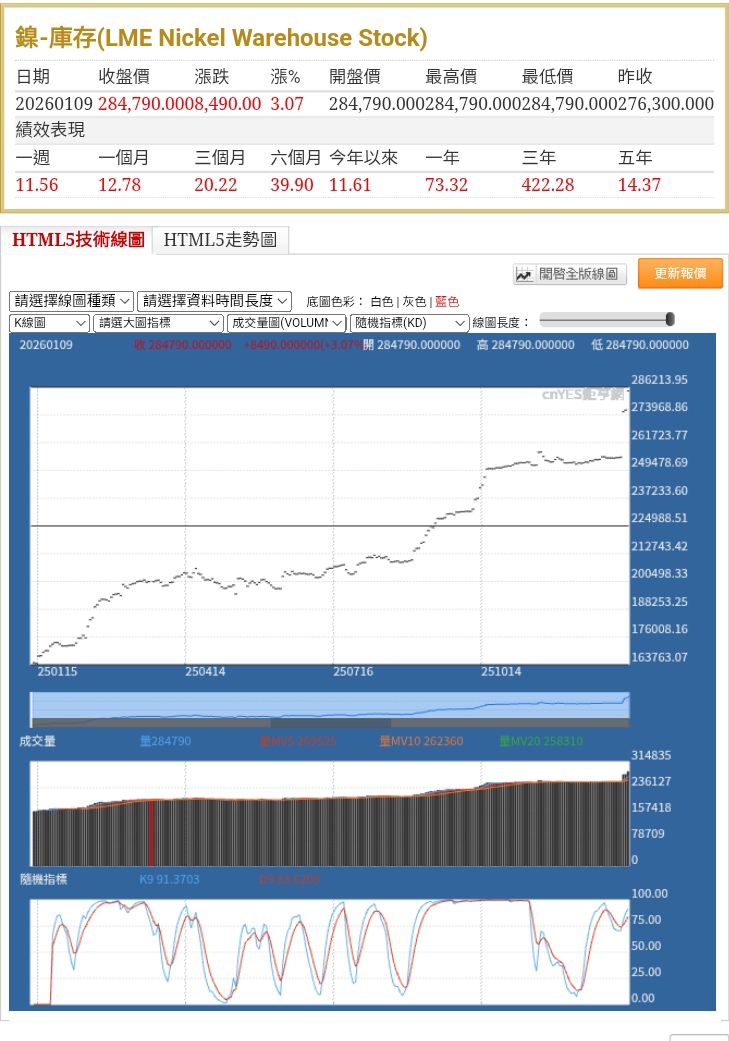The height and width of the screenshot is (1041, 729).
Task: Expand the 隨機指標(KD) dropdown
Action: click(x=409, y=323)
